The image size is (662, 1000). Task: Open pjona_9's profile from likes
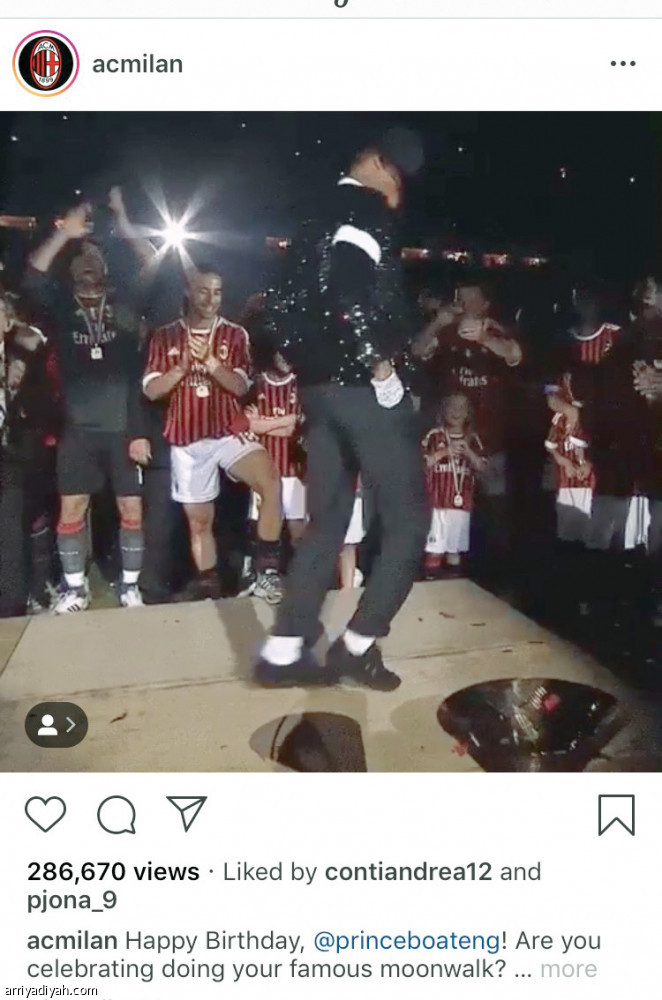(x=72, y=900)
